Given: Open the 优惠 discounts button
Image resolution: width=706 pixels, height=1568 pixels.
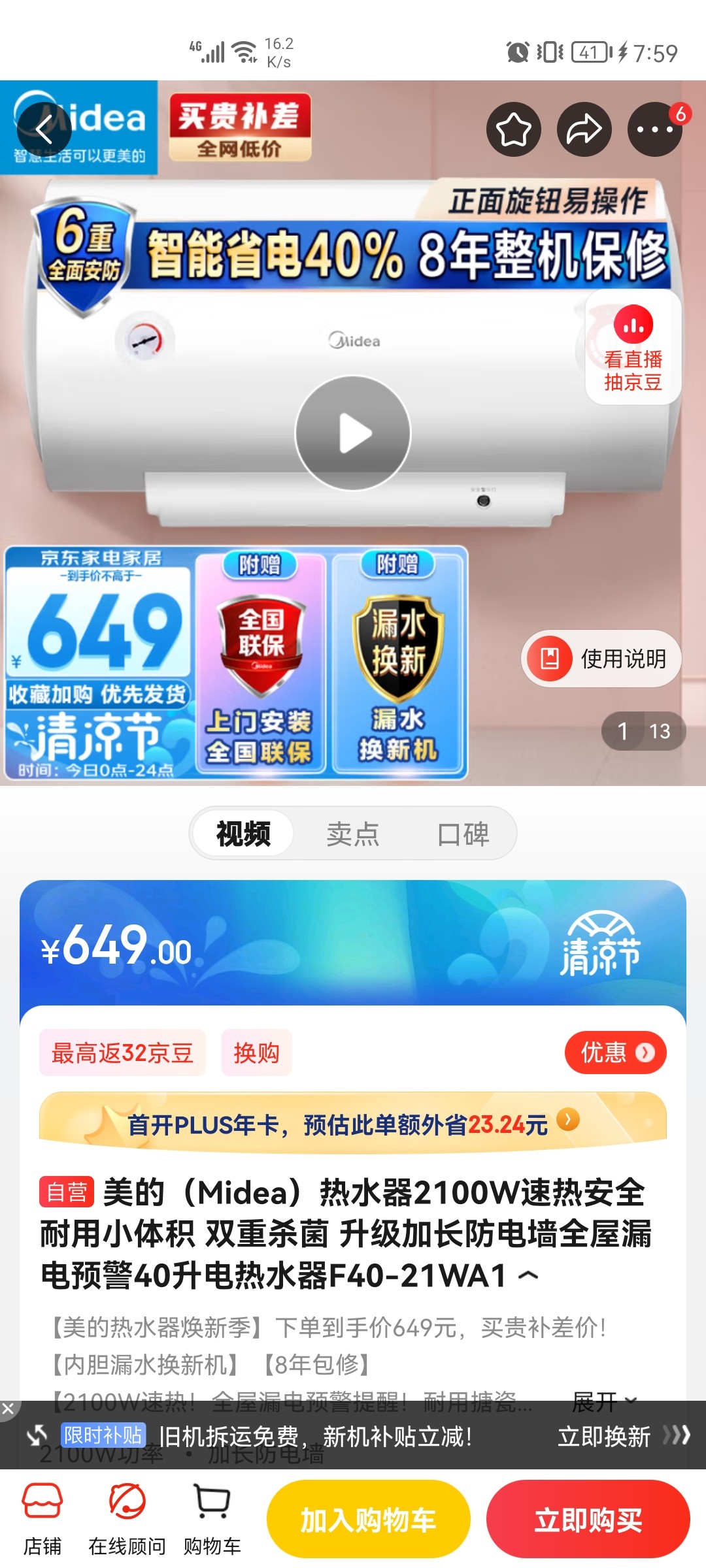Looking at the screenshot, I should tap(615, 1053).
